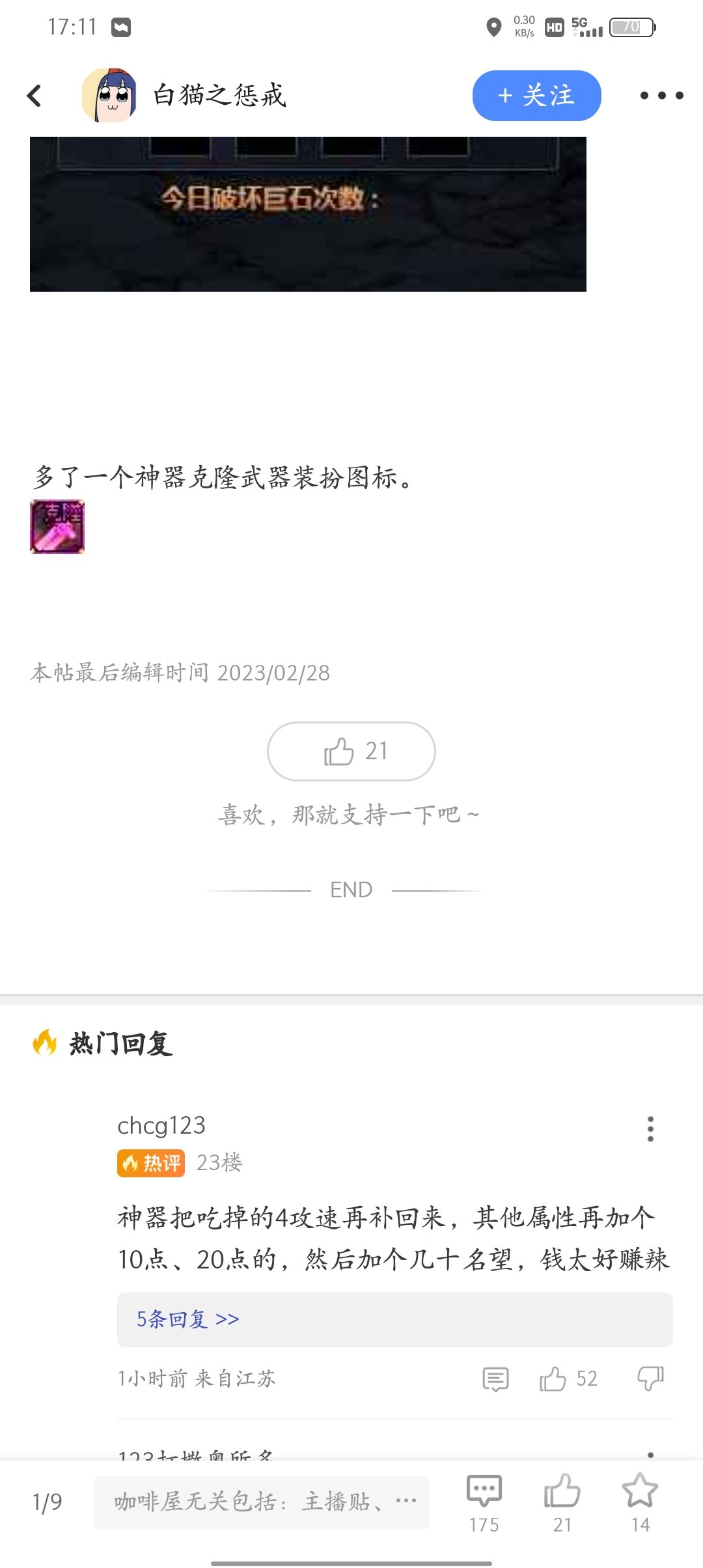The height and width of the screenshot is (1568, 703).
Task: Tap the reply input field at bottom
Action: [262, 1502]
